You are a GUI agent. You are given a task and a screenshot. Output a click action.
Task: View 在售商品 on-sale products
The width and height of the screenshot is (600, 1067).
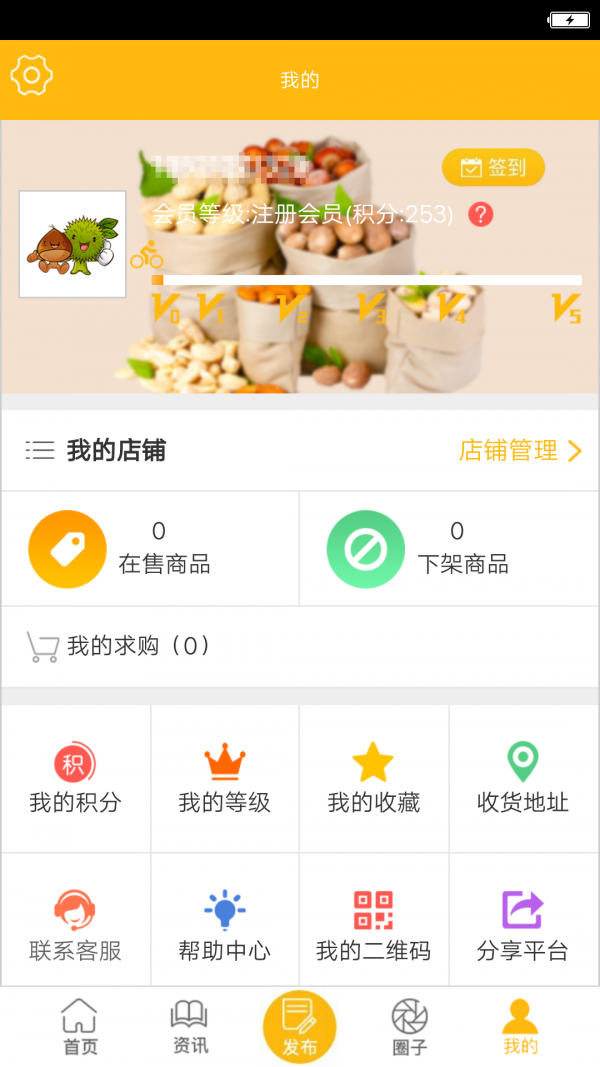pyautogui.click(x=150, y=549)
